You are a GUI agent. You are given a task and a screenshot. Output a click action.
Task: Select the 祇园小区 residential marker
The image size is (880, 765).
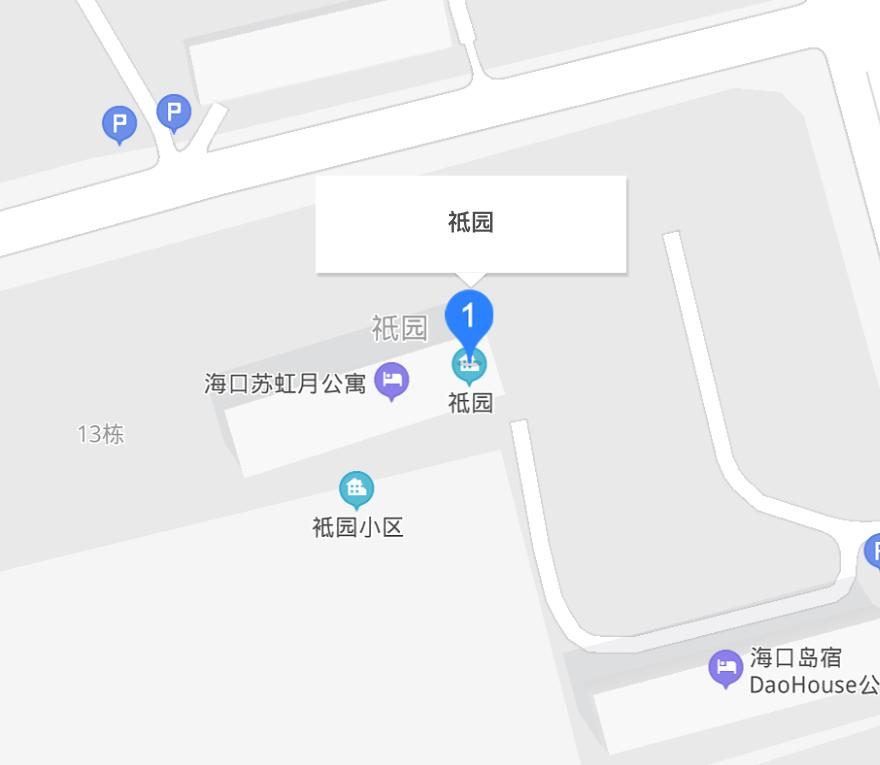356,489
